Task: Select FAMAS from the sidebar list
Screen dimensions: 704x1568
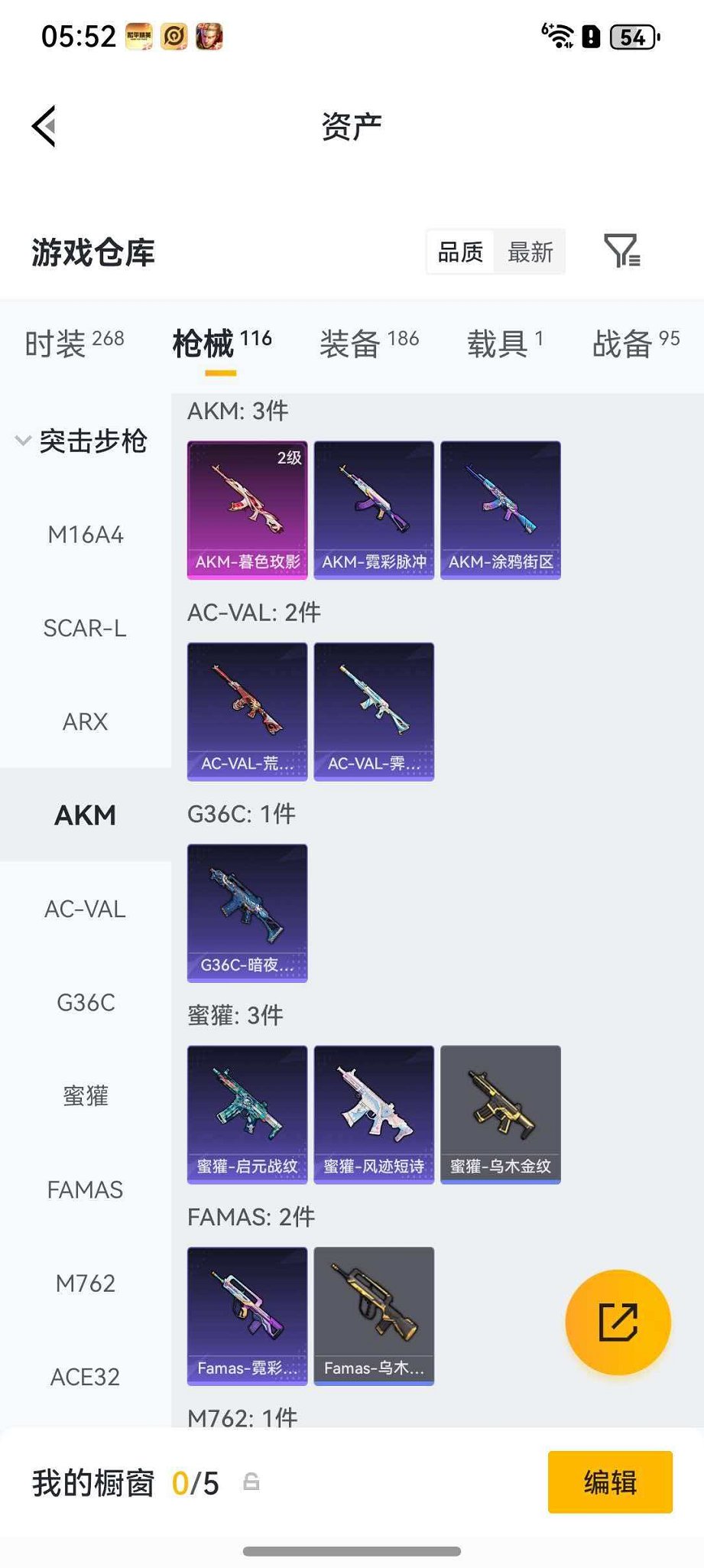Action: pos(84,1190)
